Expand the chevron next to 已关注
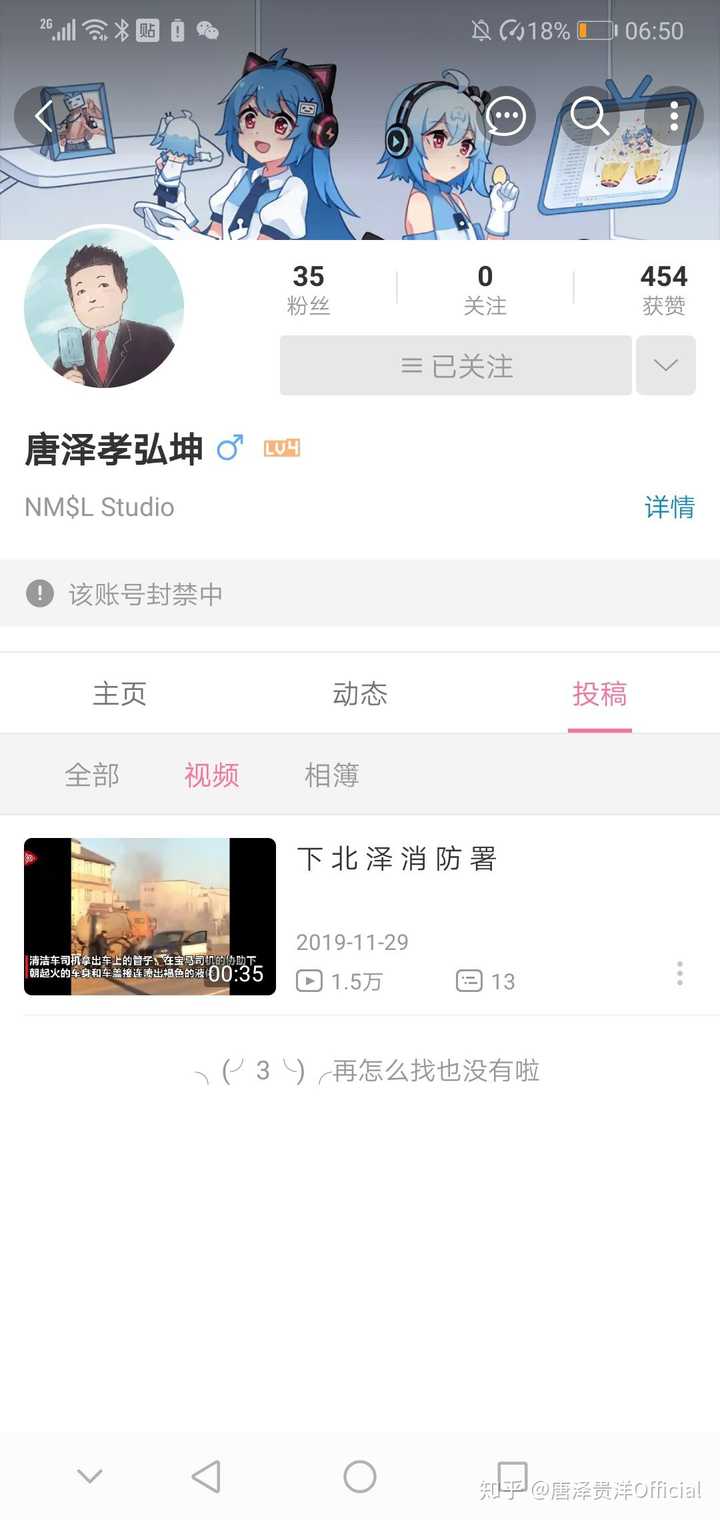The height and width of the screenshot is (1520, 720). click(x=666, y=365)
